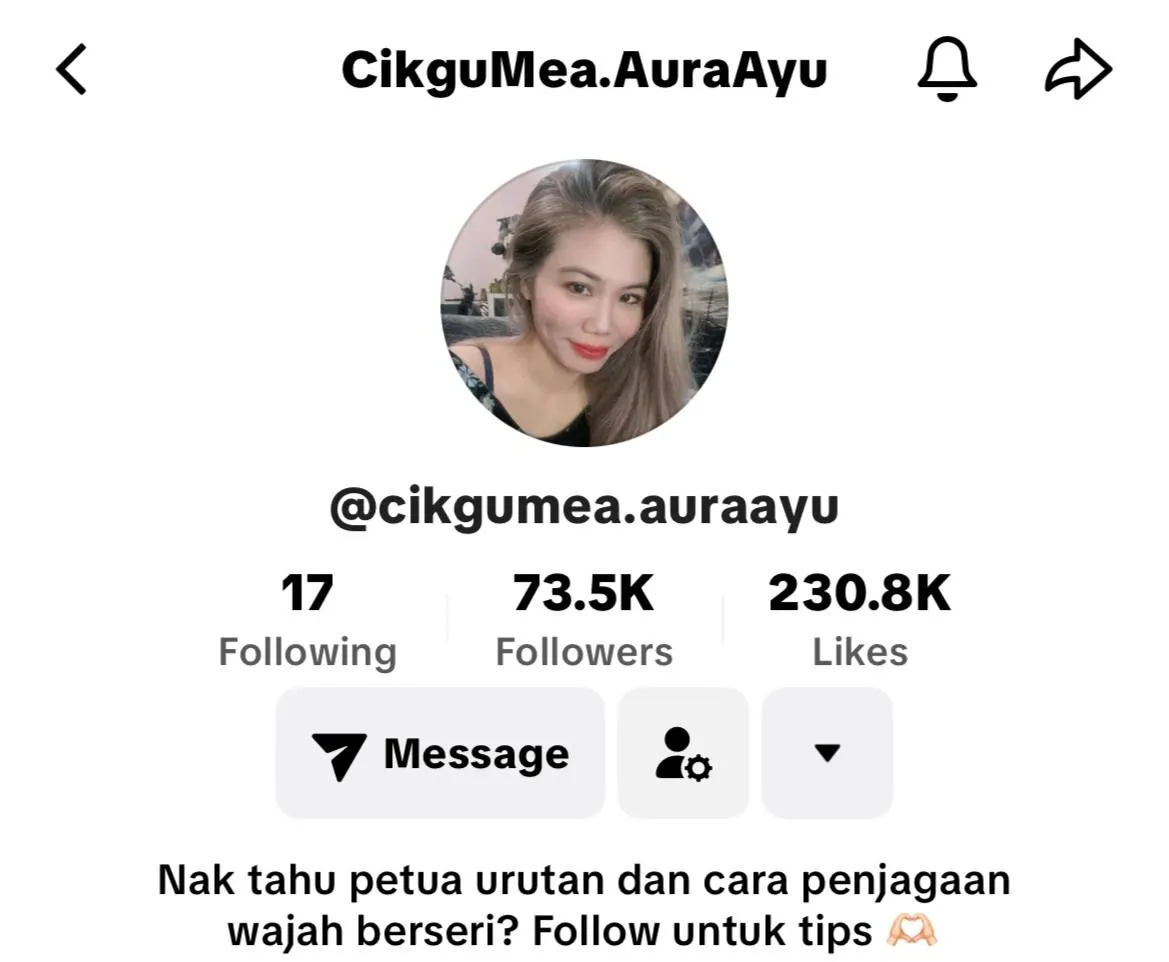The width and height of the screenshot is (1169, 962).
Task: Go back using the top-left arrow
Action: pyautogui.click(x=71, y=71)
